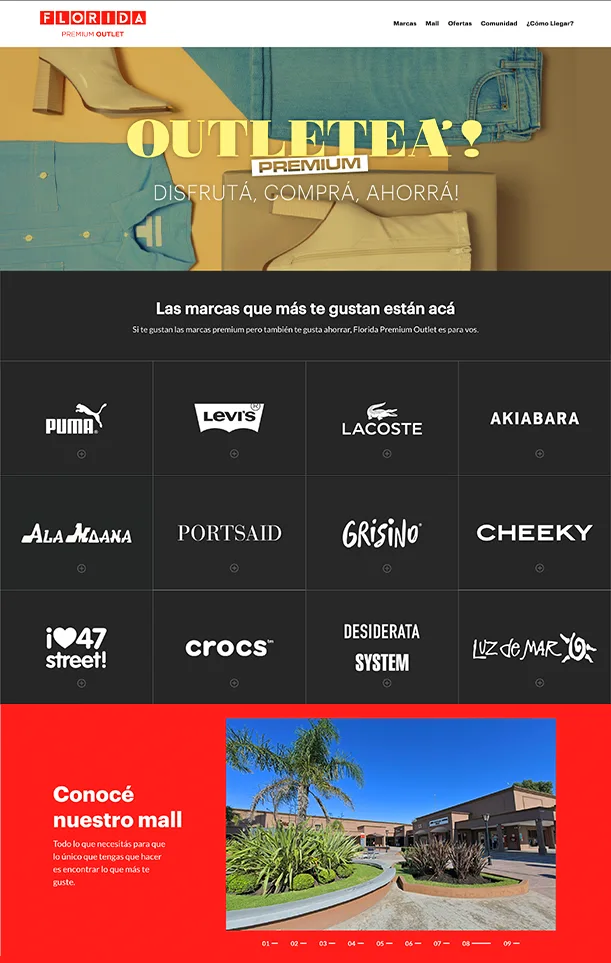Viewport: 611px width, 963px height.
Task: Open the 47 Street brand tile
Action: tap(76, 648)
